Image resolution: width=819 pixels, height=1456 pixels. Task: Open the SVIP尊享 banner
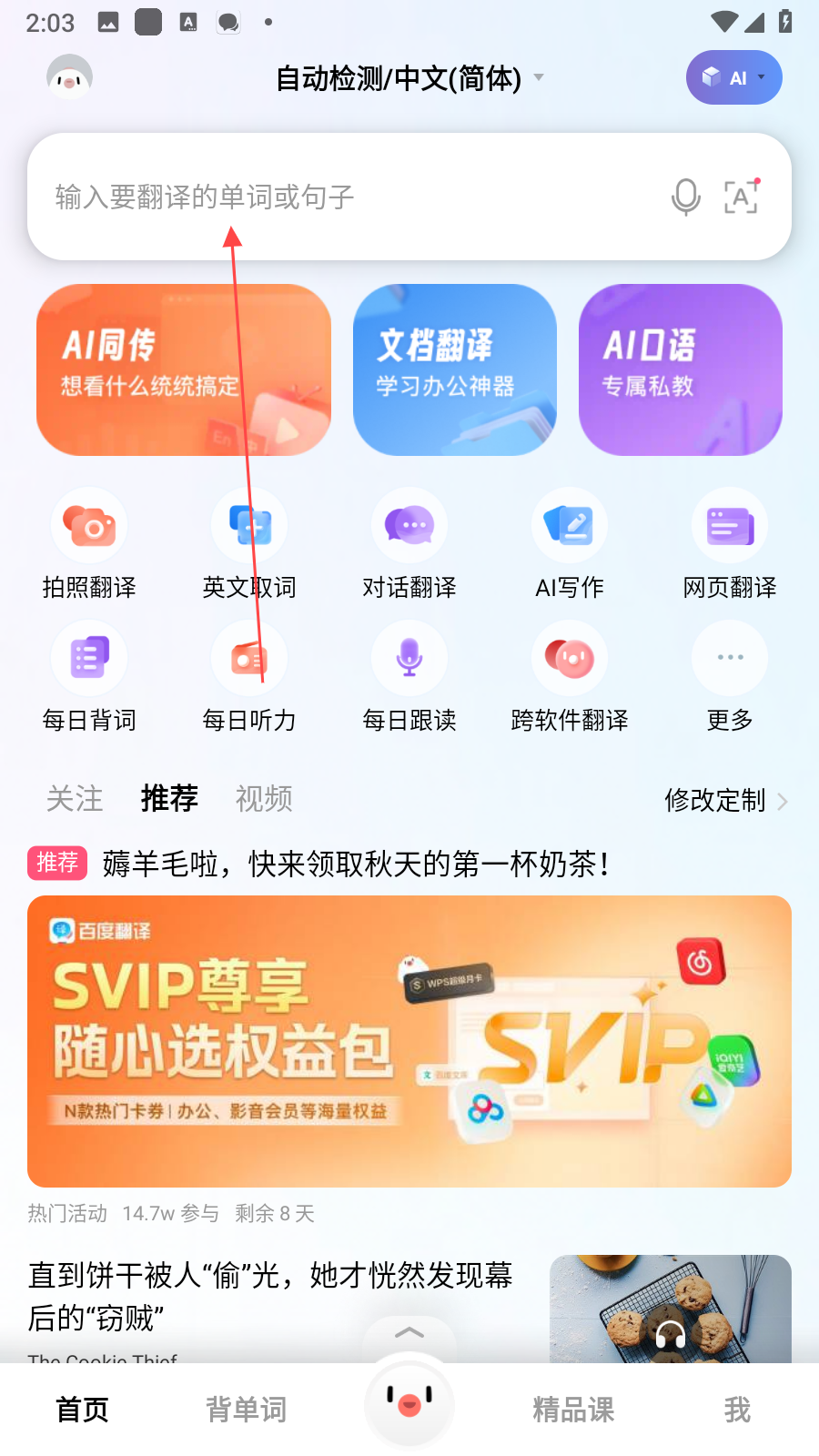pos(409,1041)
